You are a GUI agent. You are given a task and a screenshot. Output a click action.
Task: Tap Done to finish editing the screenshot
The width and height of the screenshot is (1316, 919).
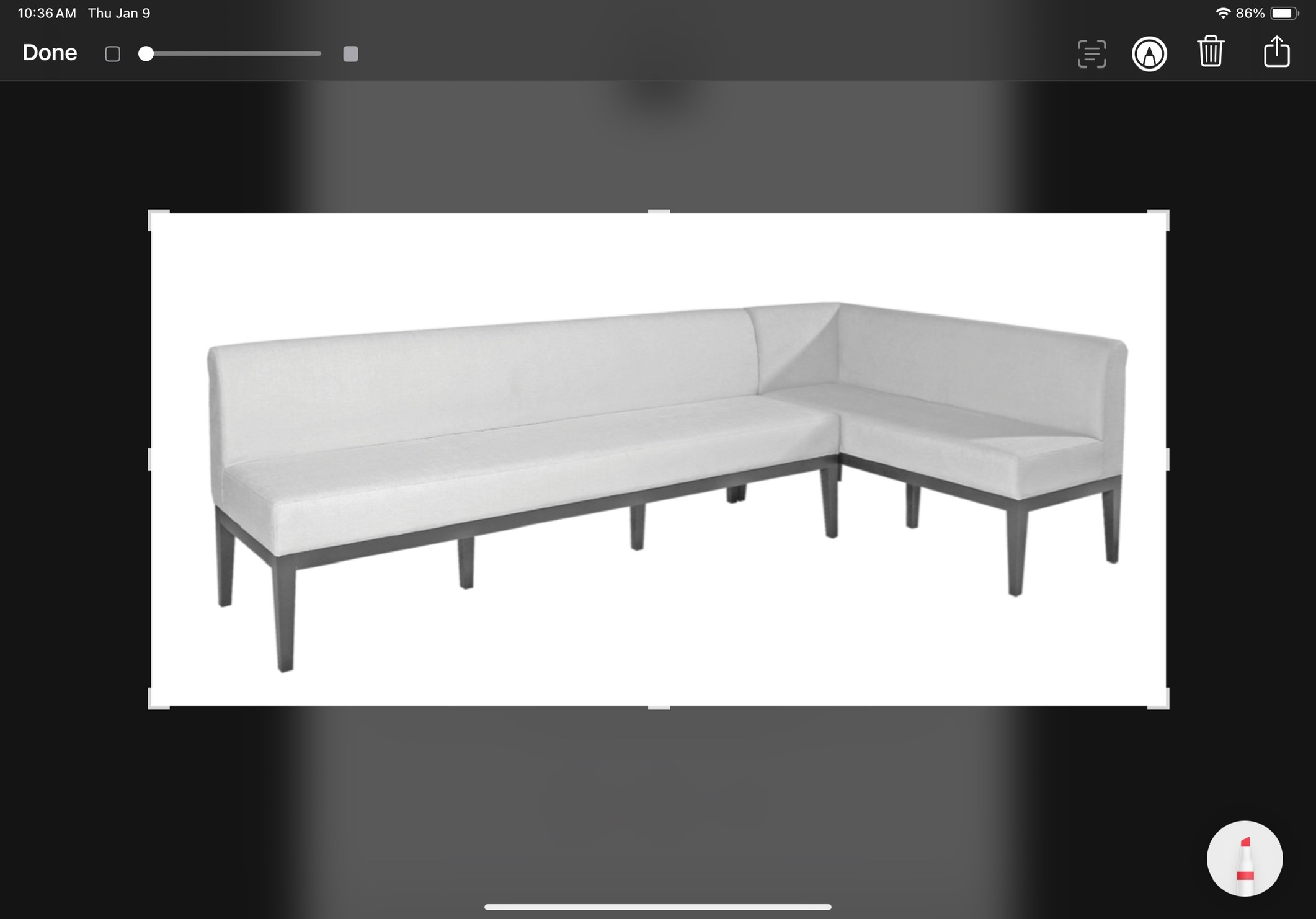[x=50, y=53]
